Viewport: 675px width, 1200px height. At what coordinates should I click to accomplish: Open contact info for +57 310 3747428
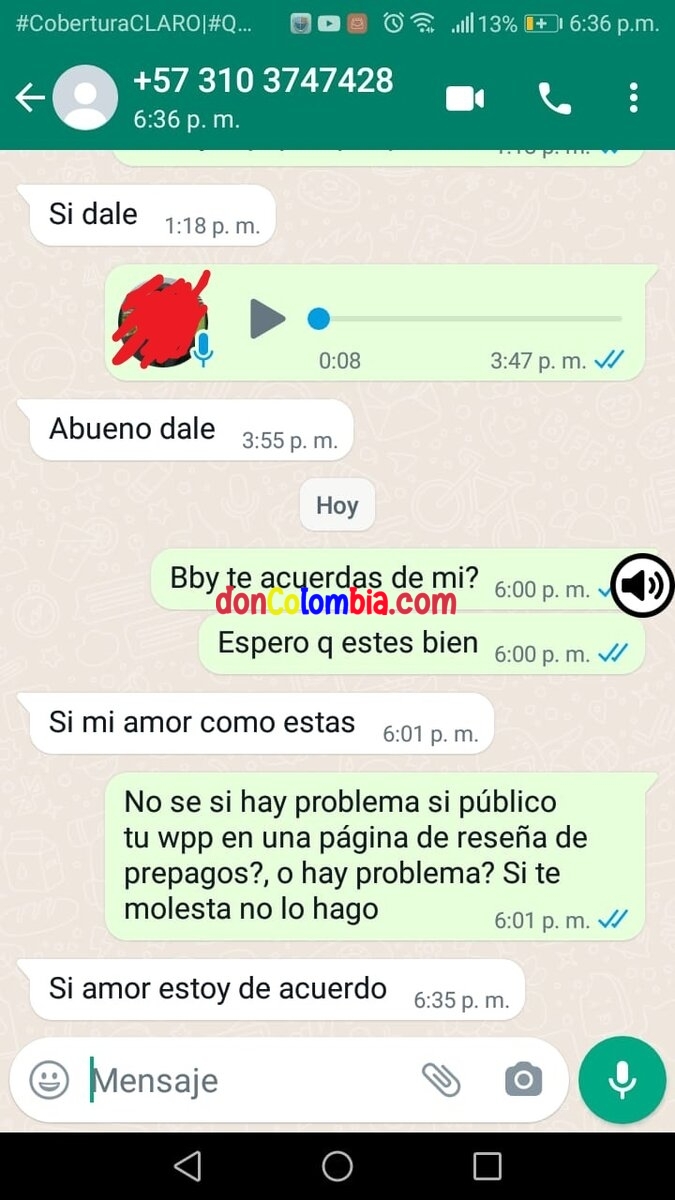tap(263, 97)
